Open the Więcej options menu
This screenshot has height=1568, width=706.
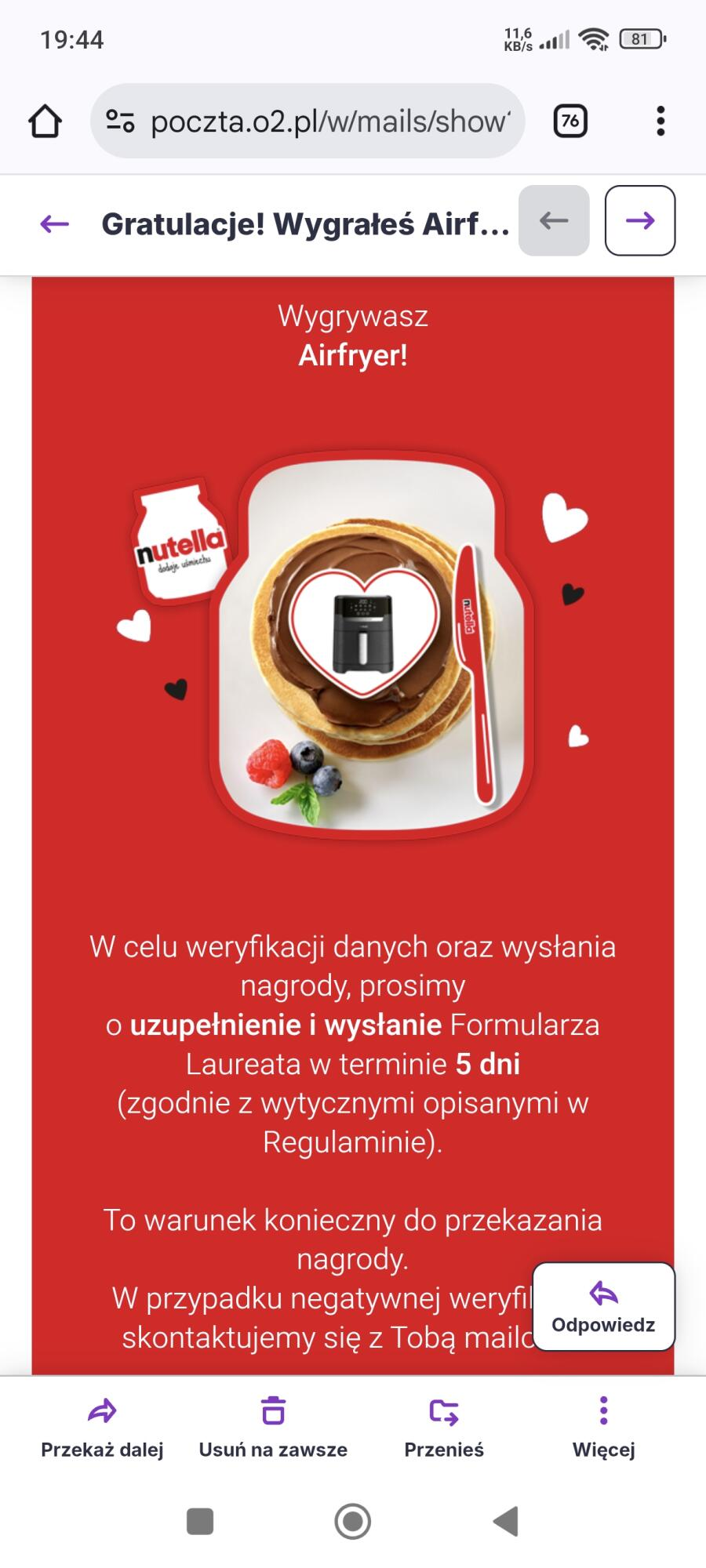point(603,1428)
